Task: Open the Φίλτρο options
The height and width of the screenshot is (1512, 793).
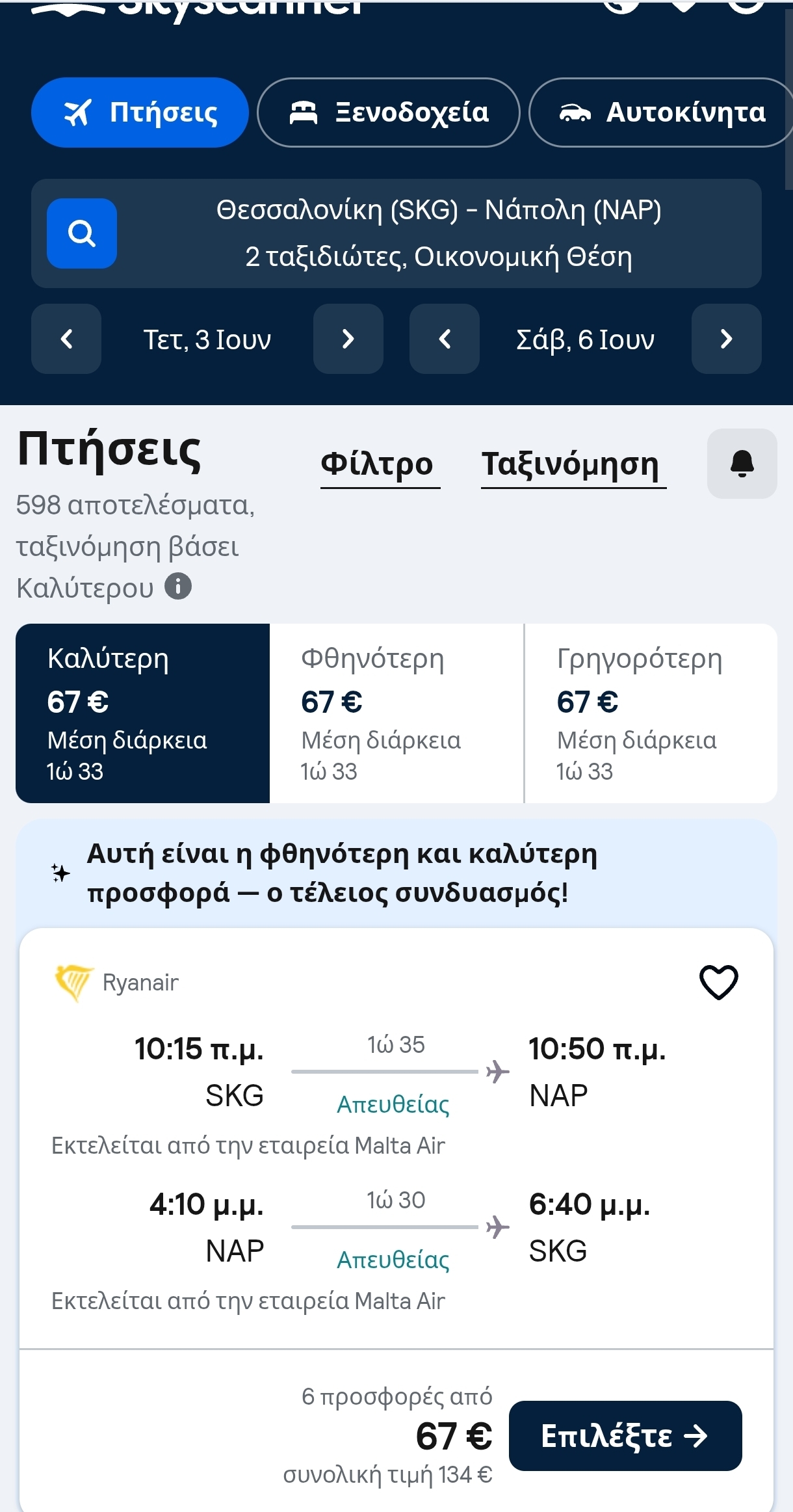Action: pyautogui.click(x=377, y=464)
